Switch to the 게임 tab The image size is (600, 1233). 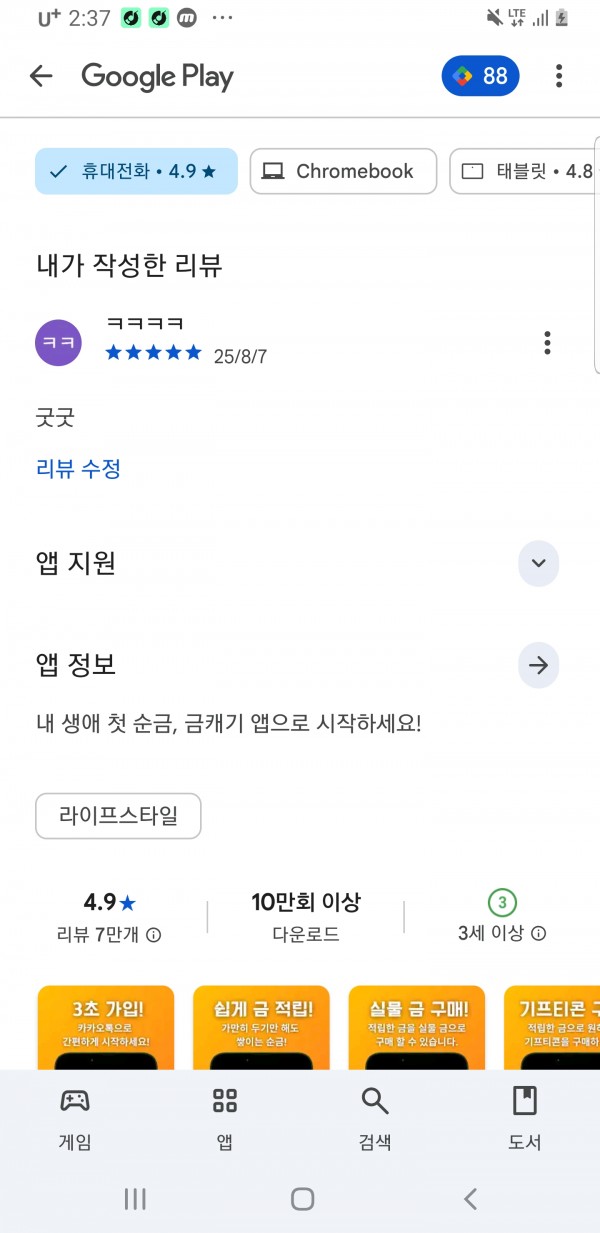pyautogui.click(x=75, y=1120)
